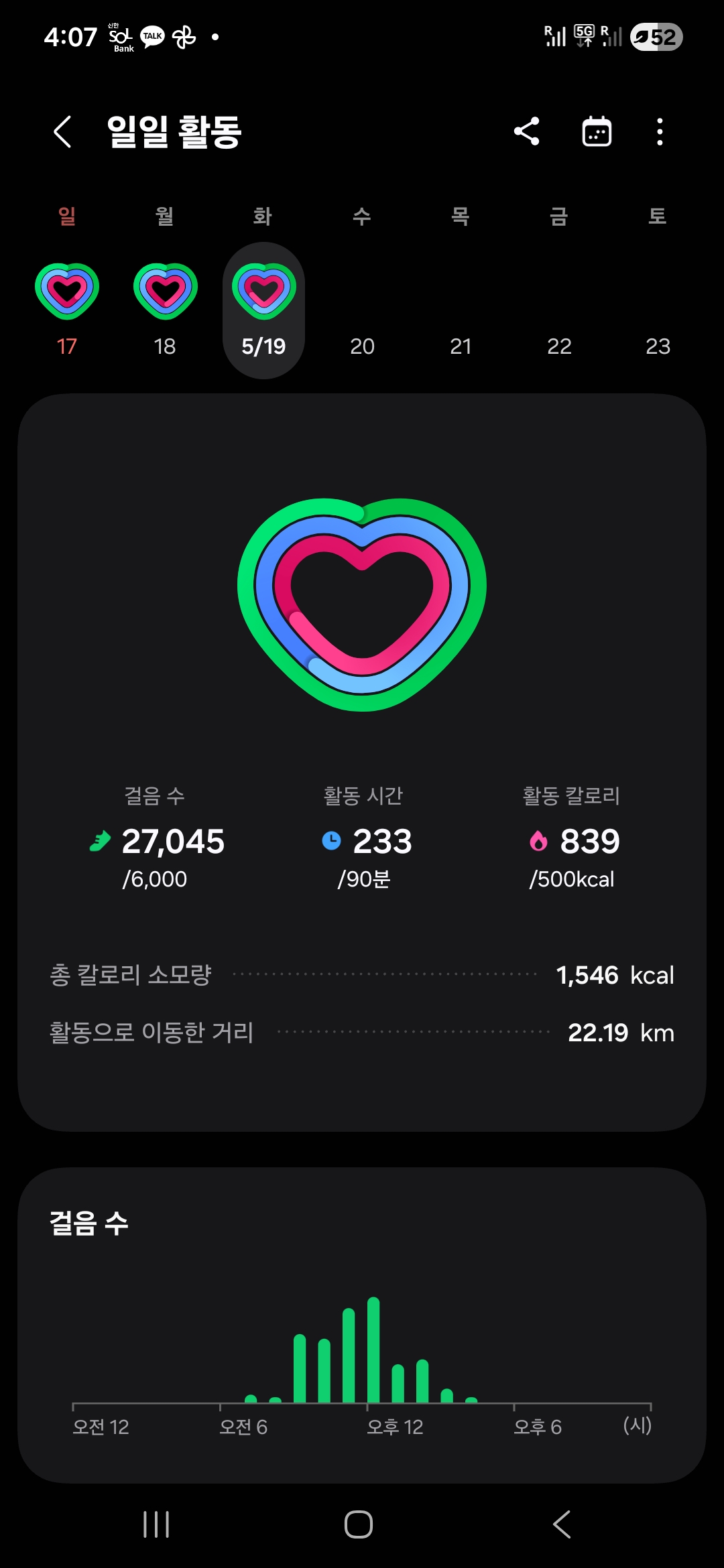This screenshot has width=724, height=1568.
Task: Open the more options menu
Action: (x=660, y=131)
